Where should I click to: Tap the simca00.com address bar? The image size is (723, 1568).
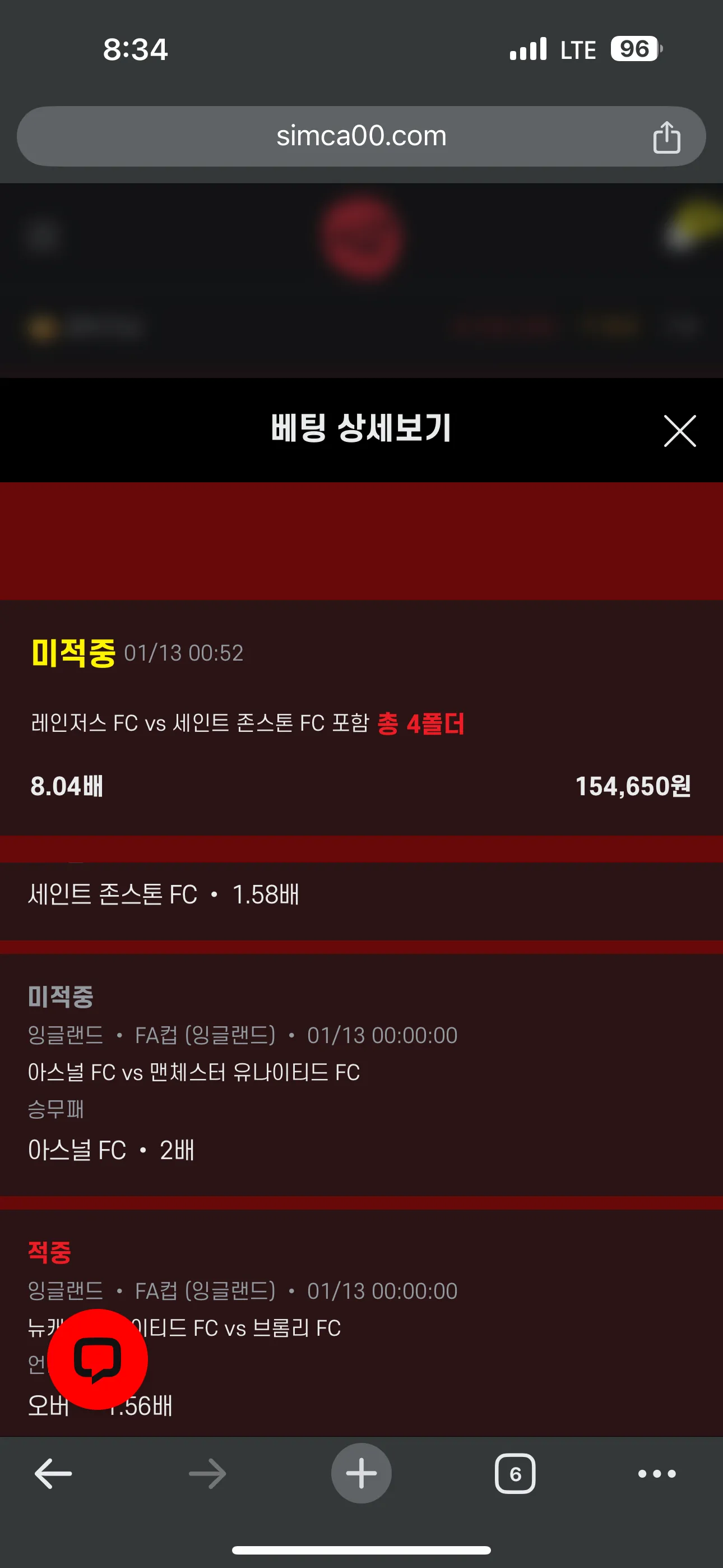[x=361, y=136]
